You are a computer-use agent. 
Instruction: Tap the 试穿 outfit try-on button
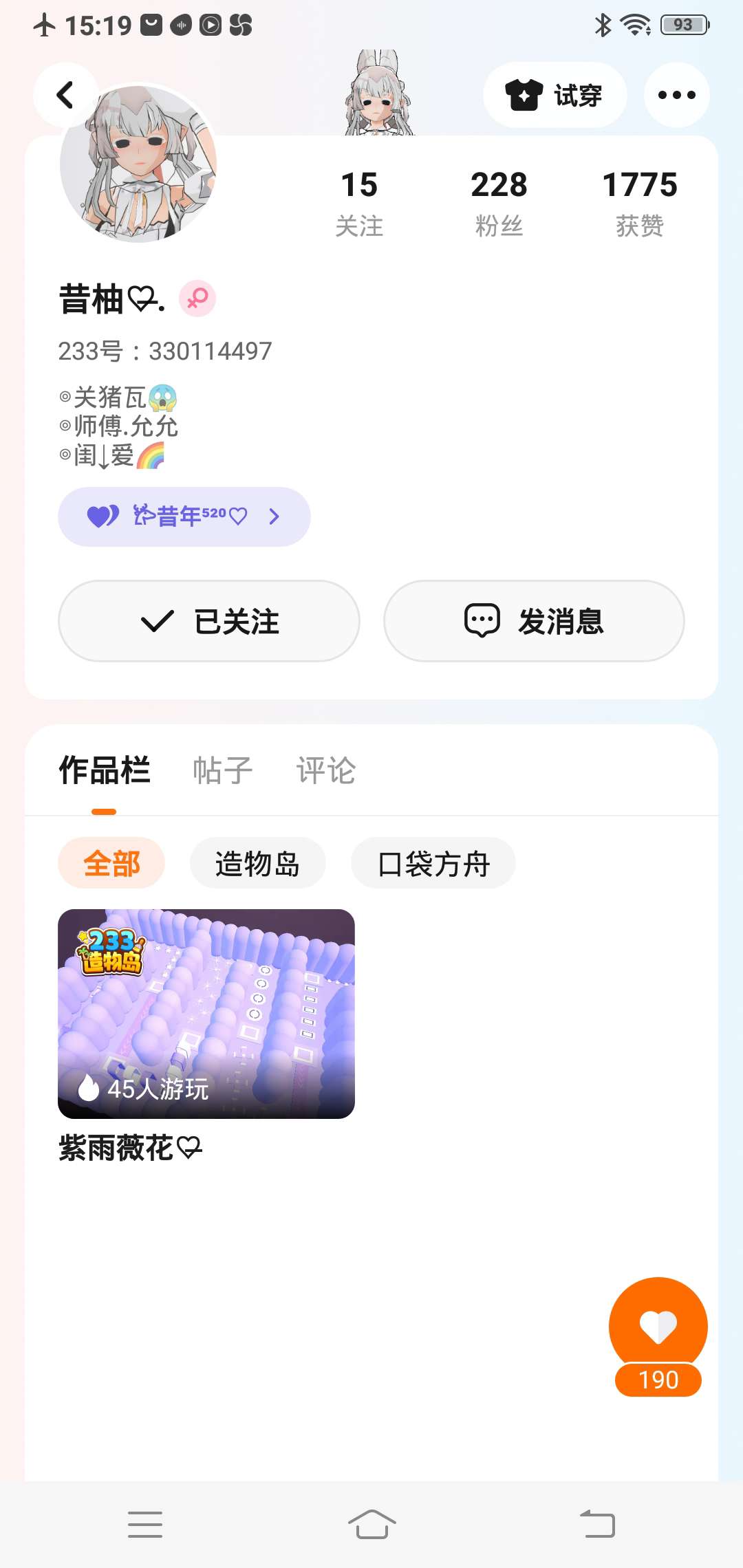554,95
